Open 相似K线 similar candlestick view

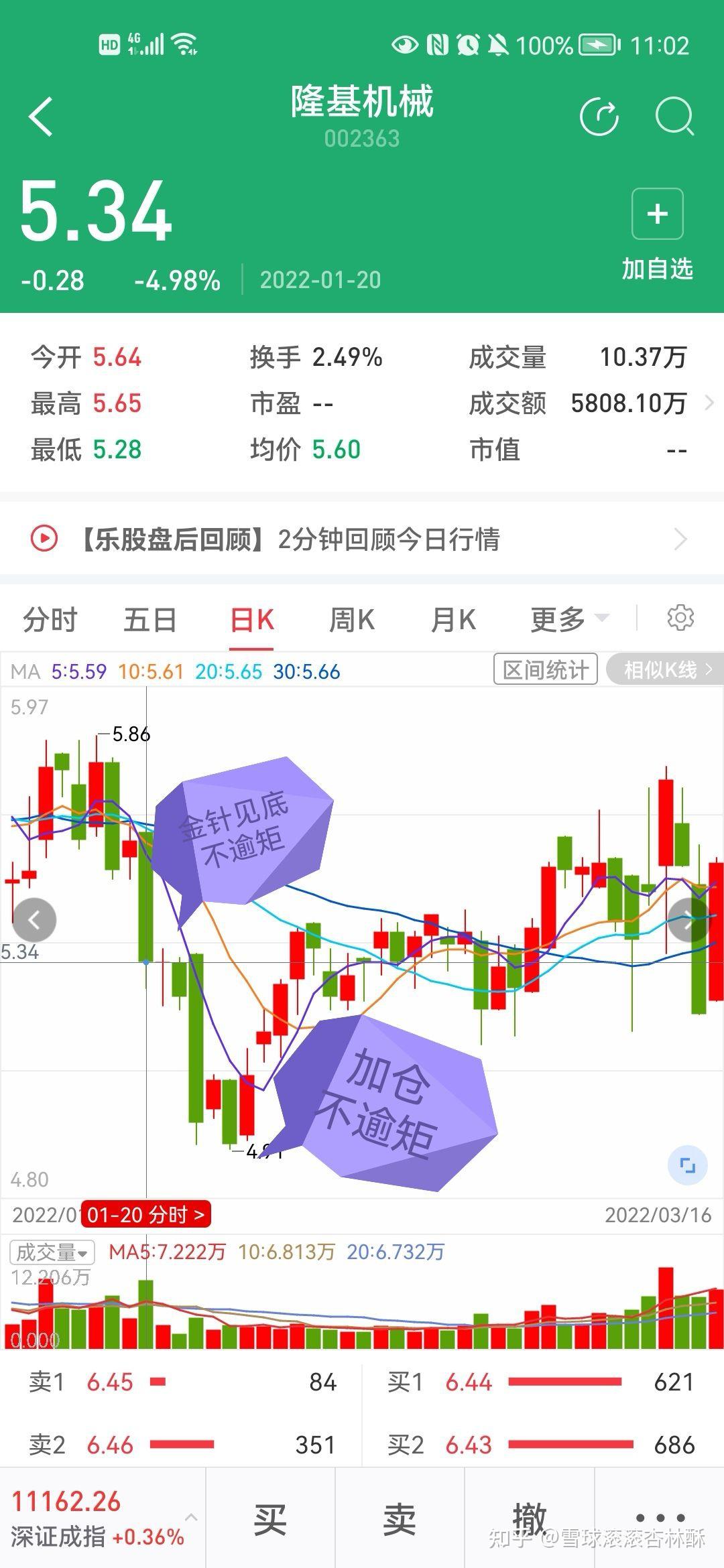click(665, 669)
